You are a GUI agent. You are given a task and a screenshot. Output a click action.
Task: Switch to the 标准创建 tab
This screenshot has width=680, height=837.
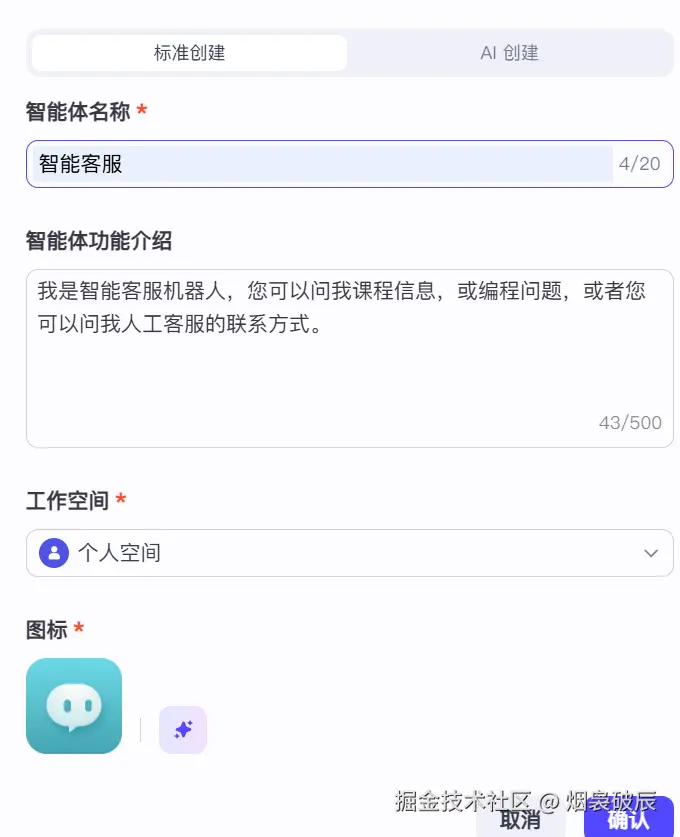[189, 53]
